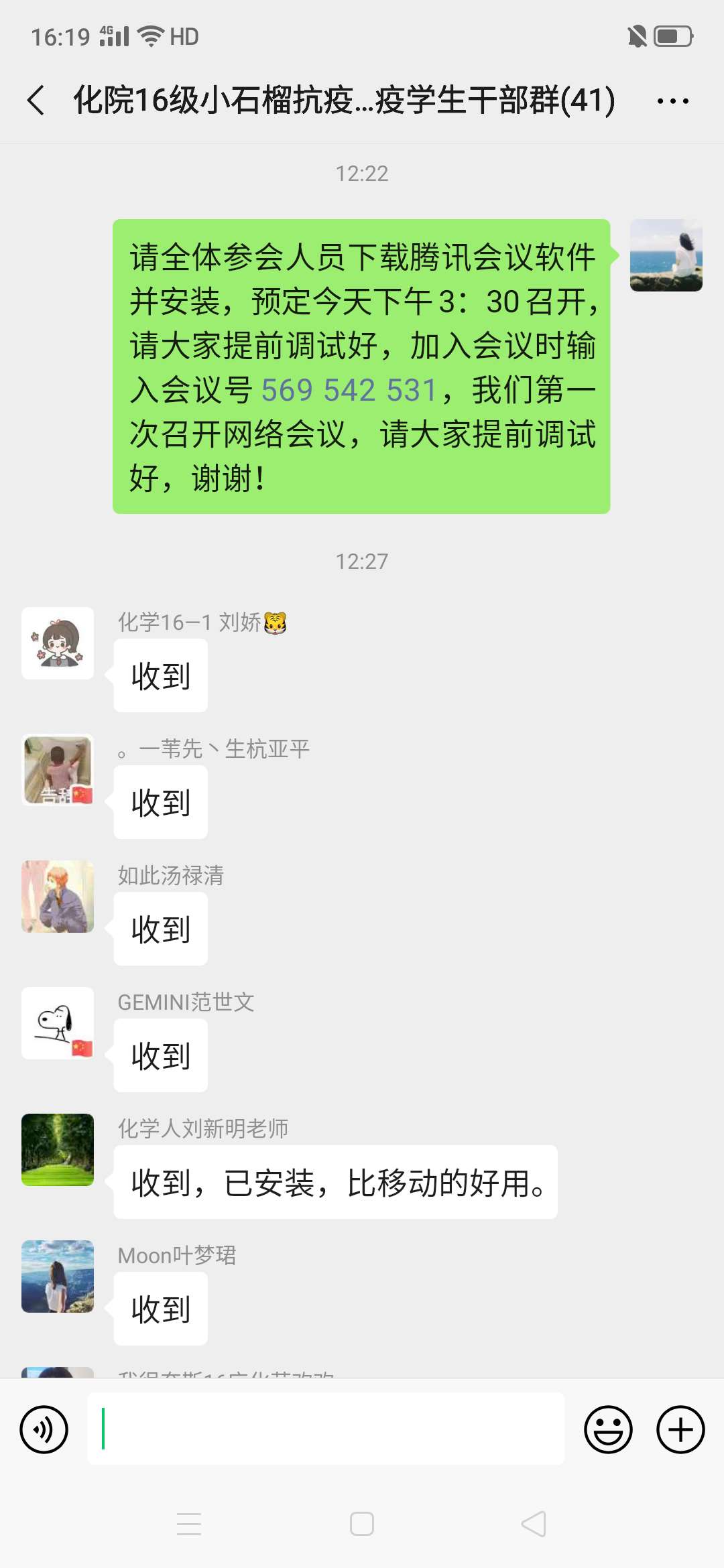Go back from the group chat

(36, 101)
